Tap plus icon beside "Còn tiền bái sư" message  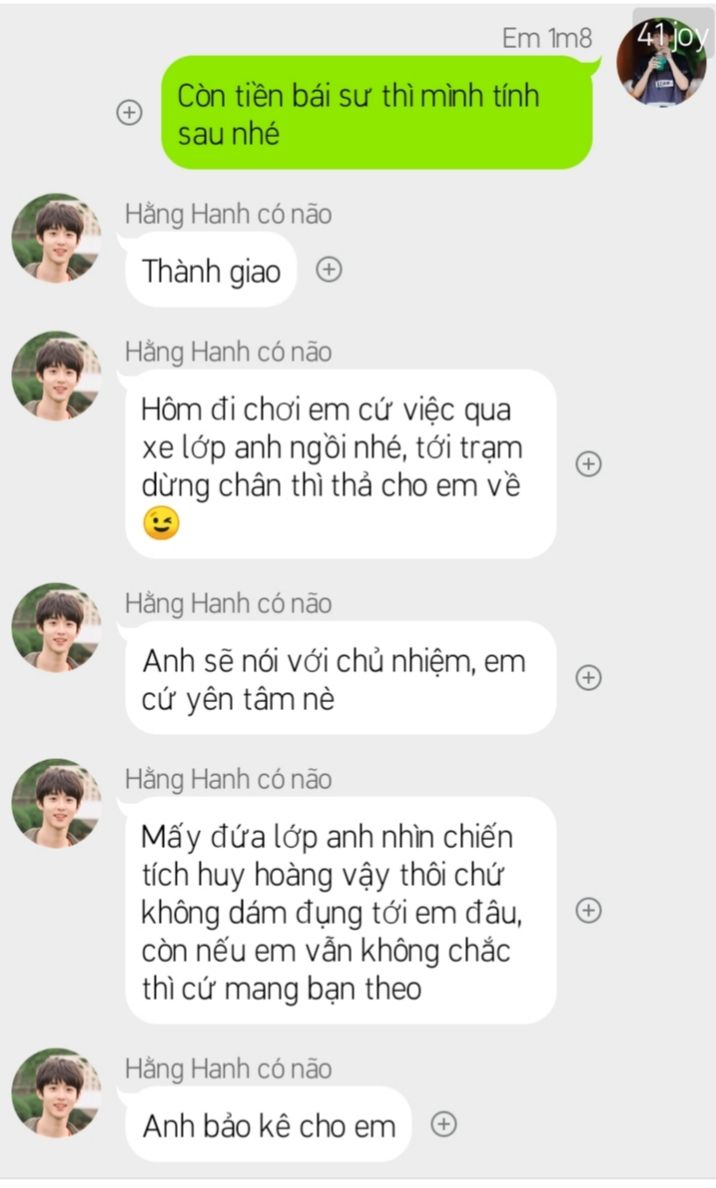pos(129,112)
